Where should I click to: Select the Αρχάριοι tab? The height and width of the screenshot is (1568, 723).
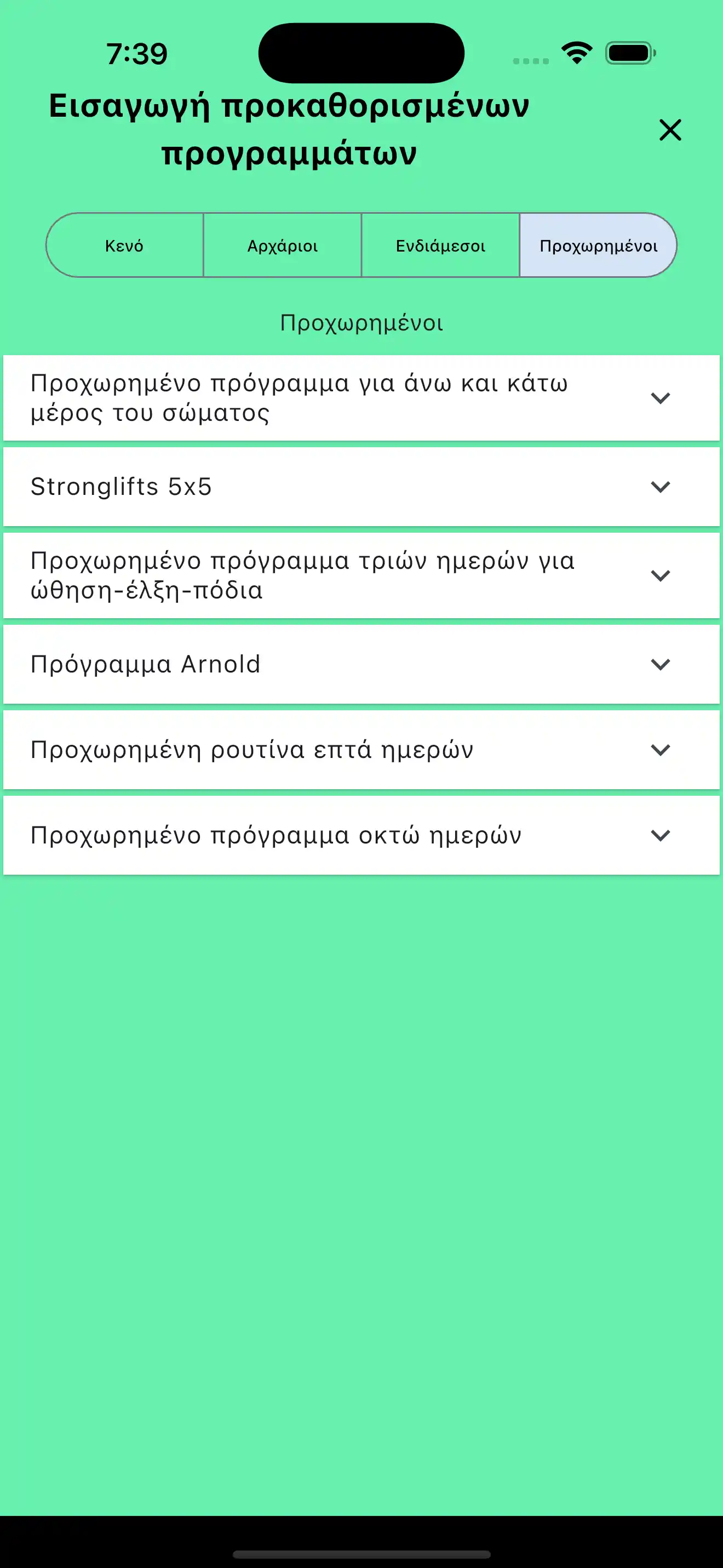click(x=283, y=246)
